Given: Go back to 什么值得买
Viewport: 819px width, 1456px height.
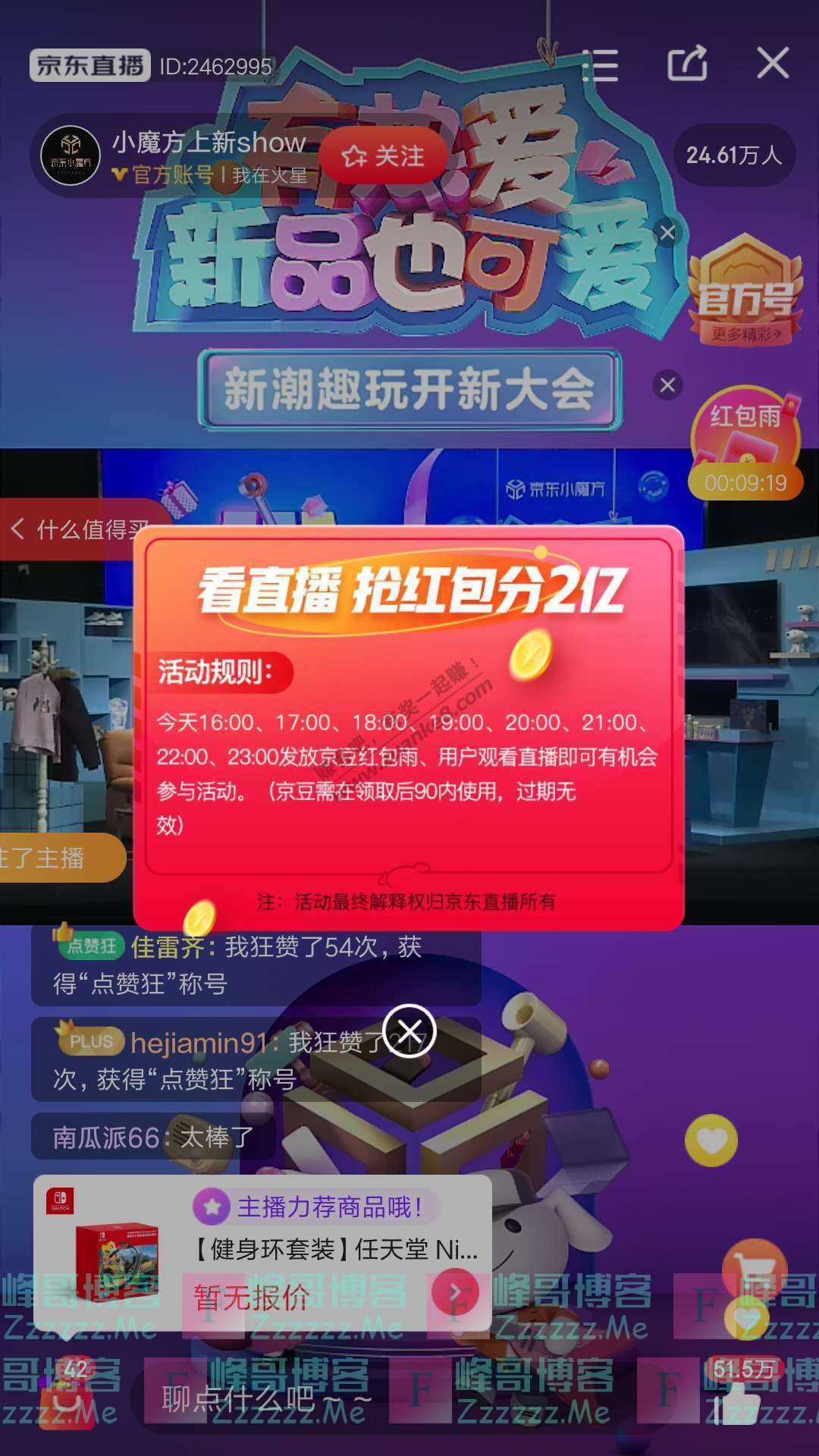Looking at the screenshot, I should 76,529.
